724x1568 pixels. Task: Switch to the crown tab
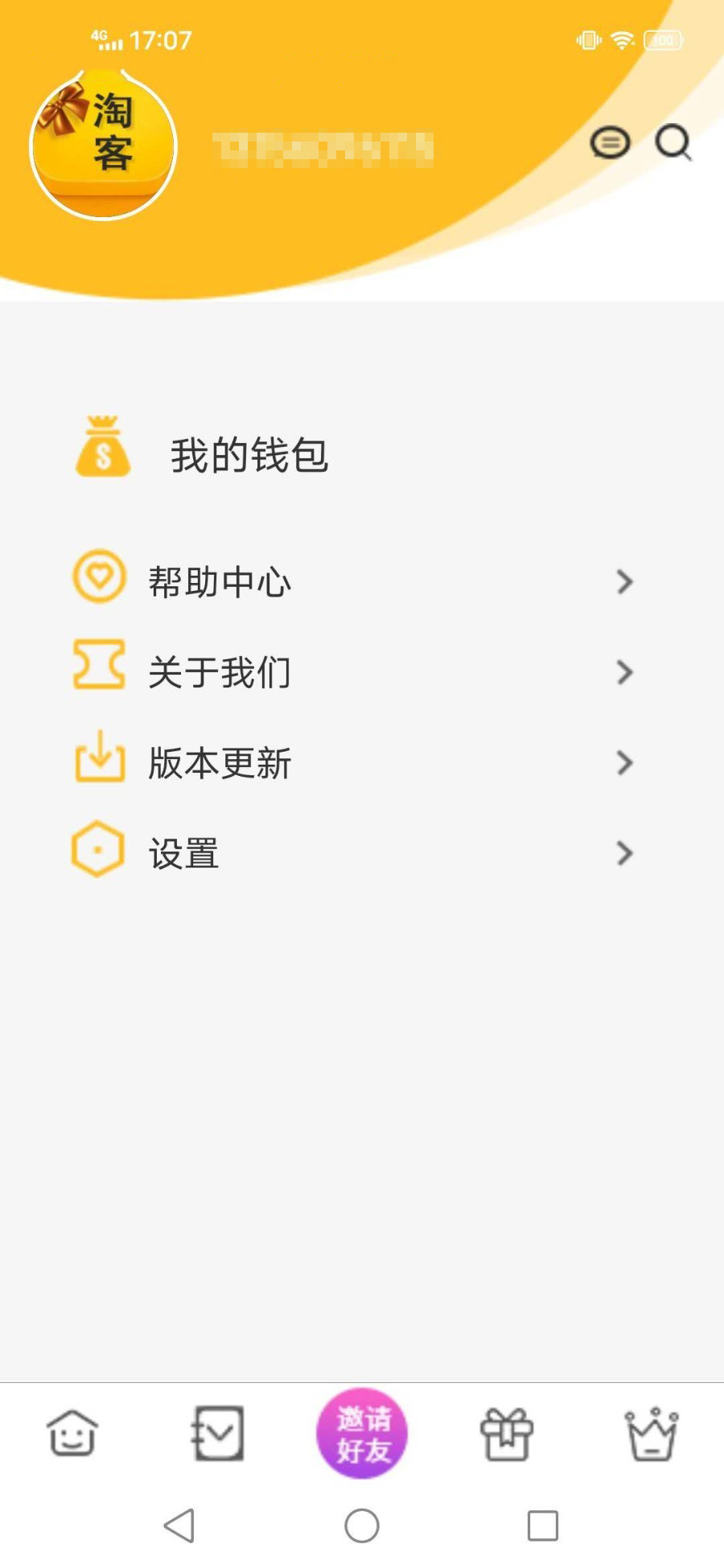[x=652, y=1434]
